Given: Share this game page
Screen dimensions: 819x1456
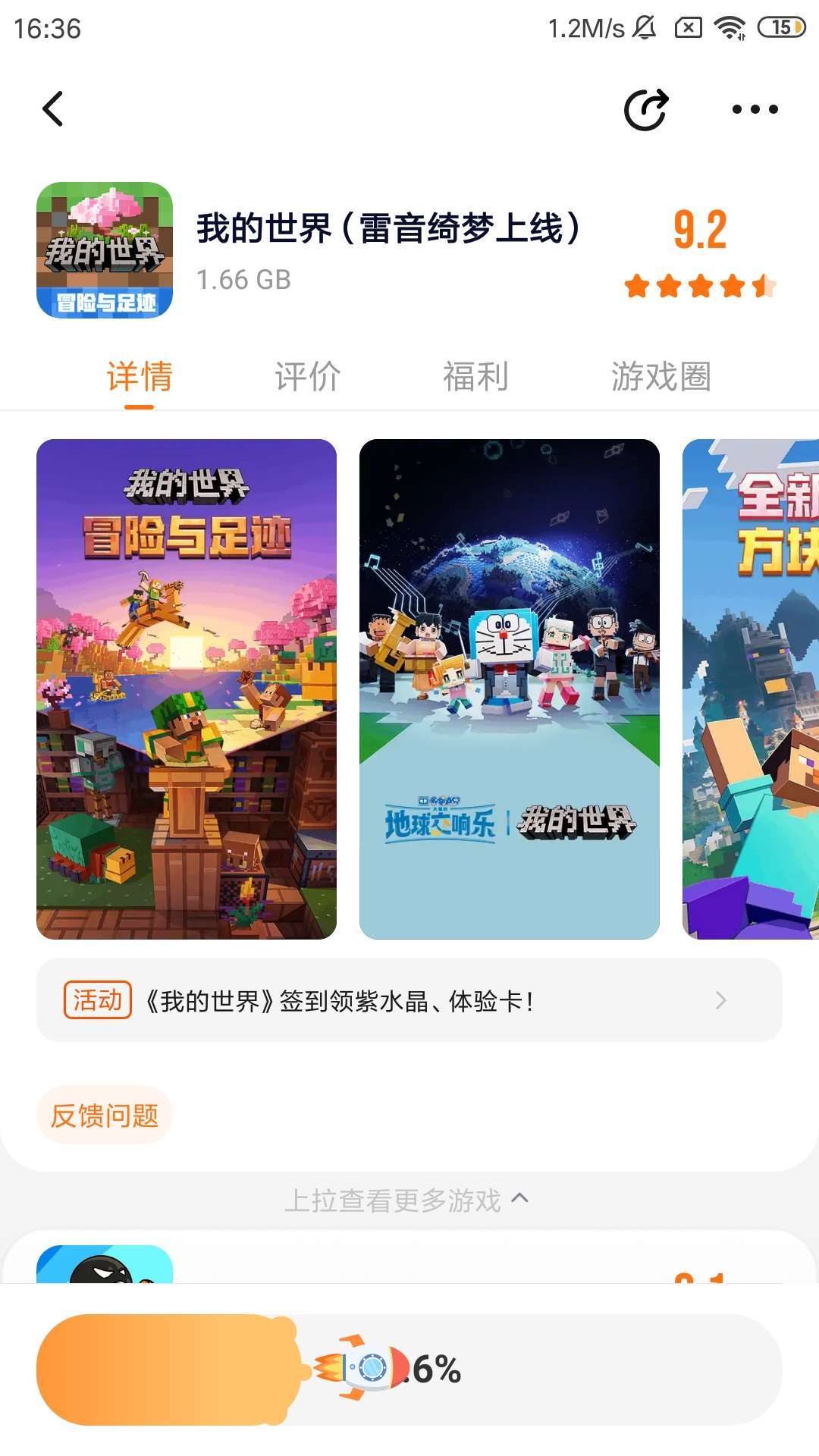Looking at the screenshot, I should pos(646,110).
